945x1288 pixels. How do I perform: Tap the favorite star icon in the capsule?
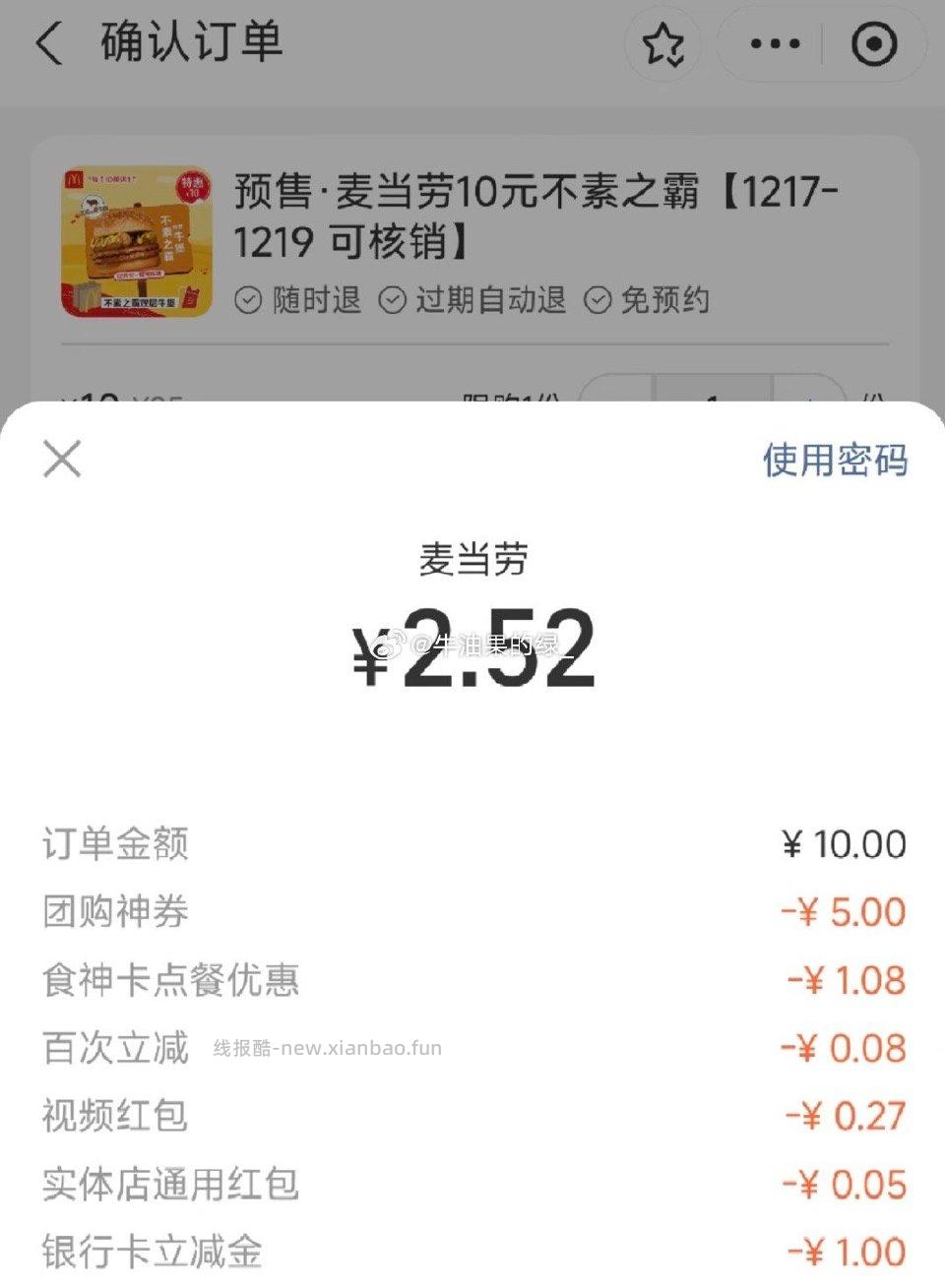(x=664, y=43)
